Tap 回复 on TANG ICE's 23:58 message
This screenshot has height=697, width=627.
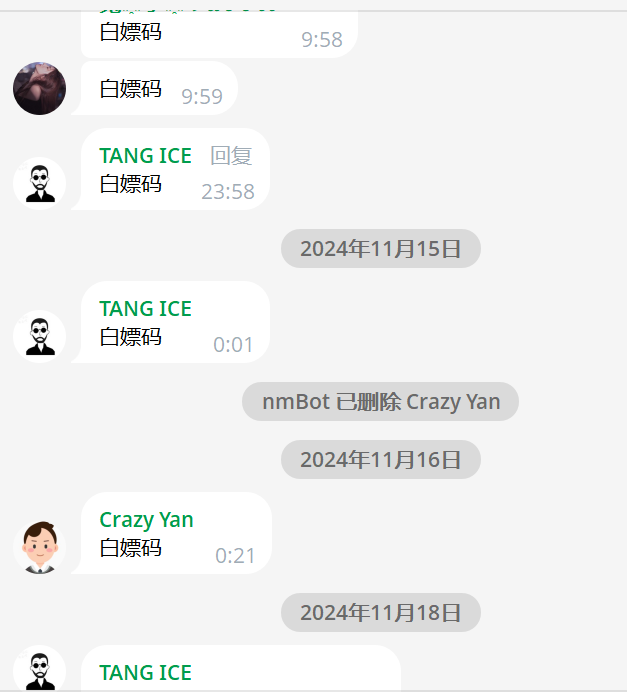click(231, 156)
